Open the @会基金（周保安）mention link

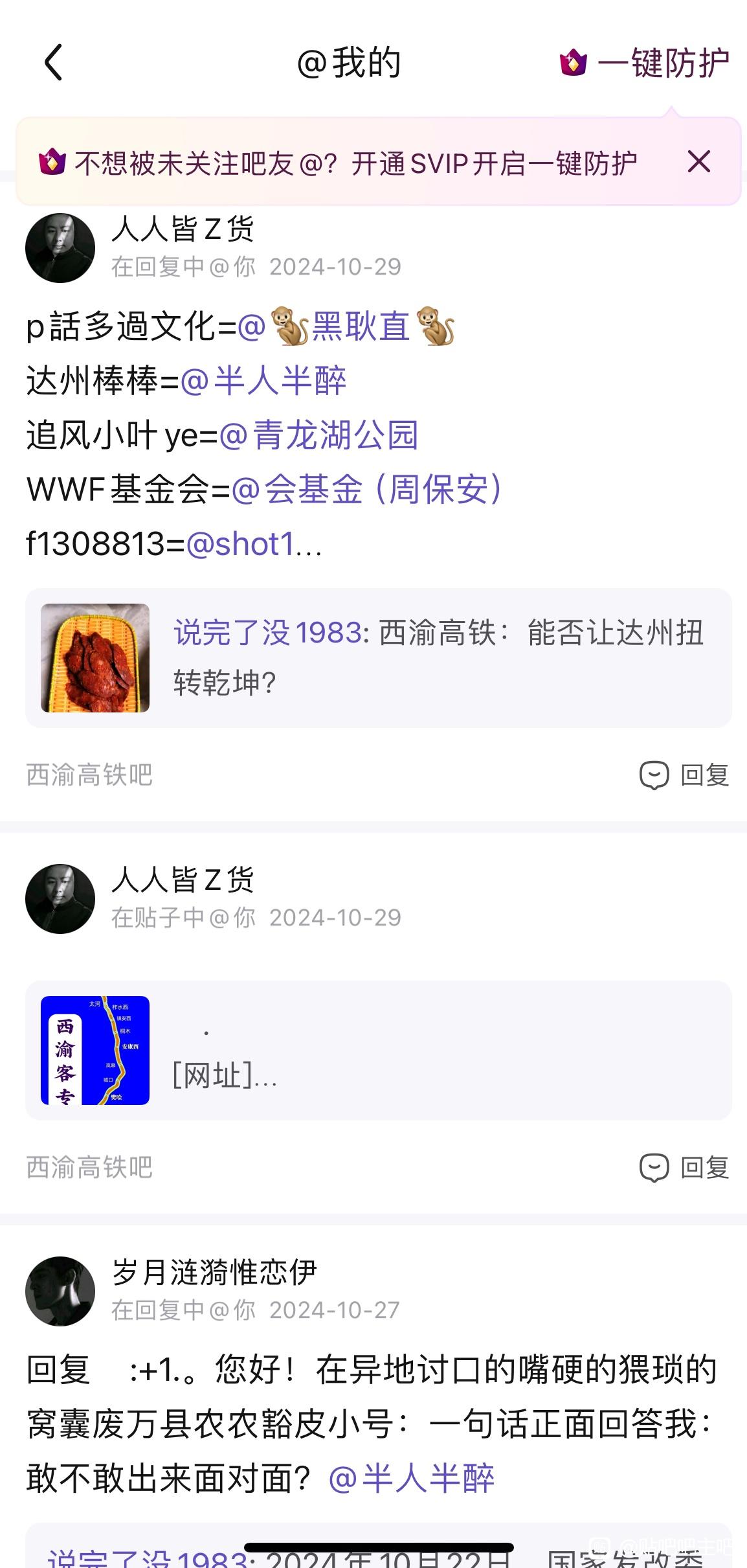(x=367, y=489)
